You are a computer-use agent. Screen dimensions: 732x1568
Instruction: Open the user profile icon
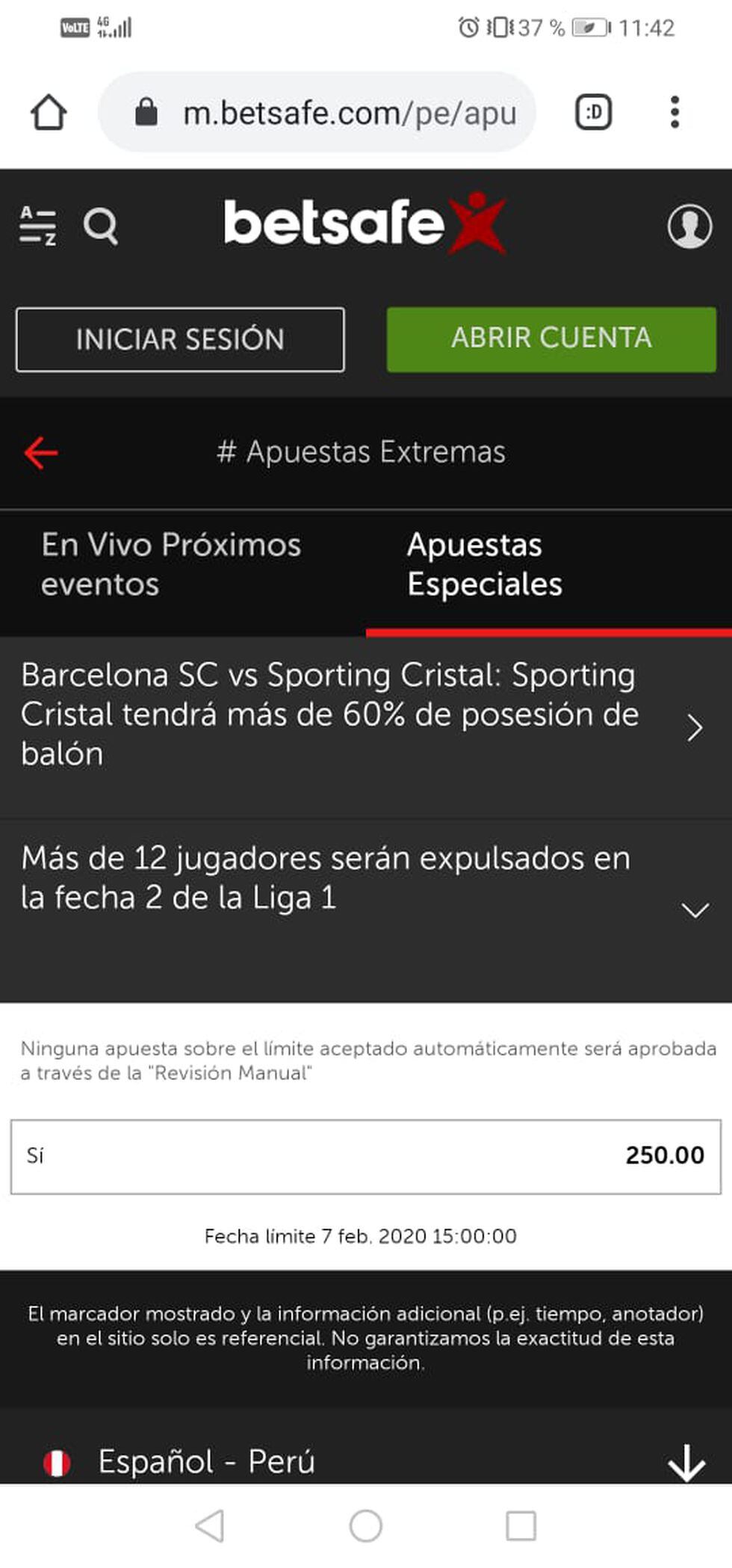[x=689, y=225]
